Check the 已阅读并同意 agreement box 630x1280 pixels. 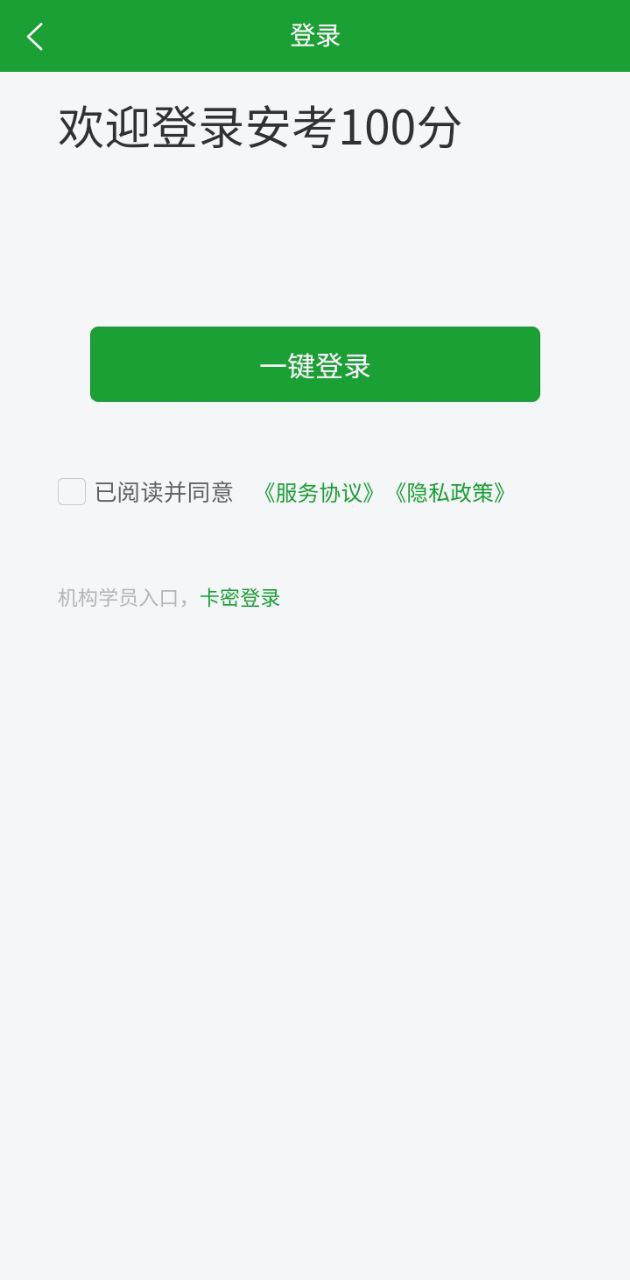(72, 492)
